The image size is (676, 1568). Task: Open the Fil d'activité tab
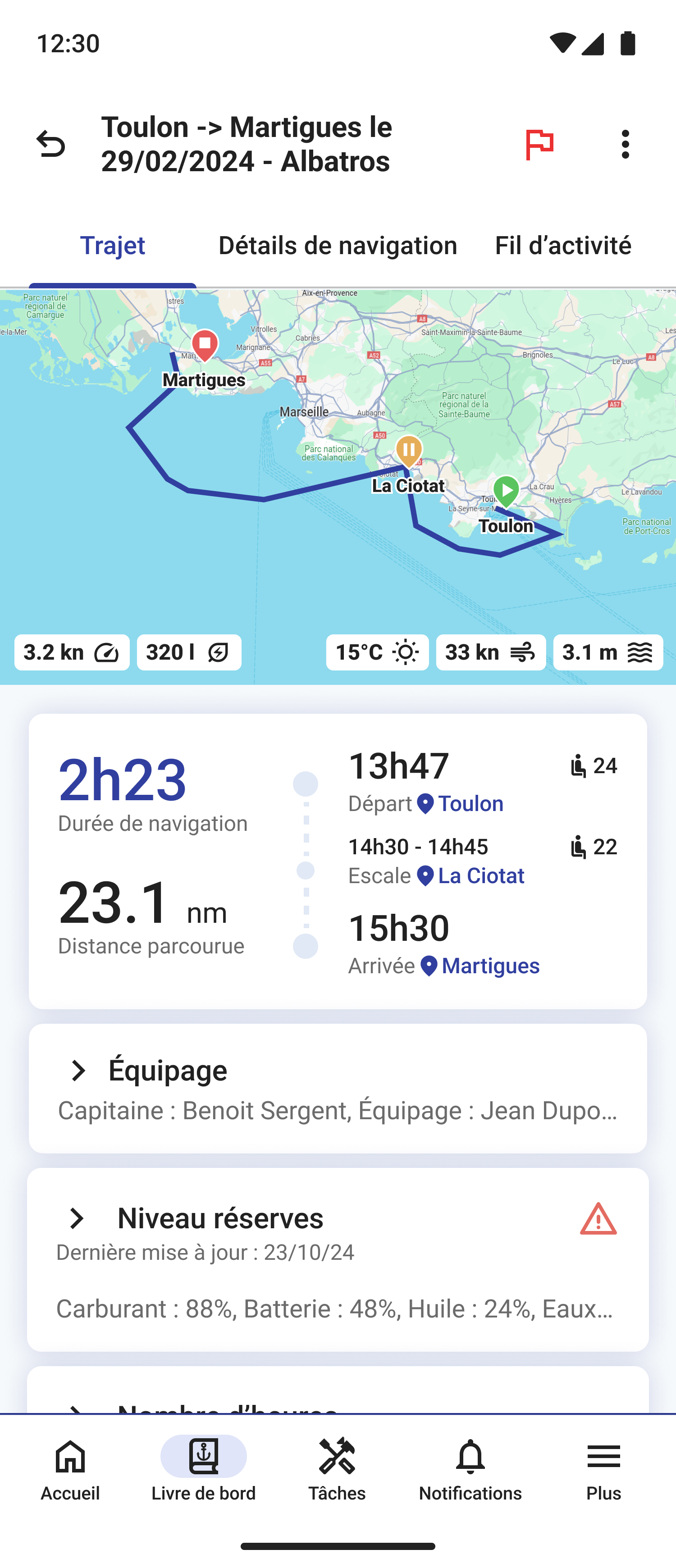point(562,245)
